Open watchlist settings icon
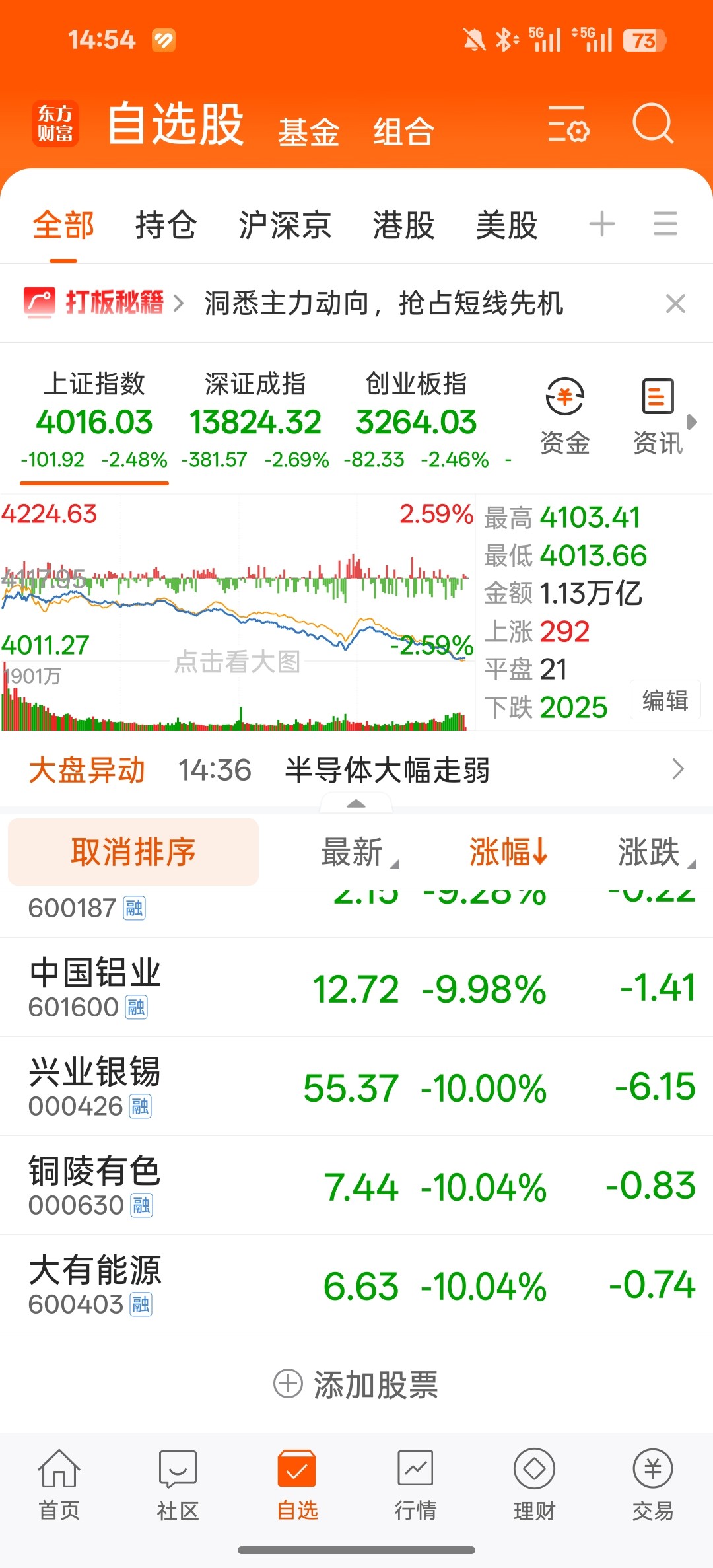713x1568 pixels. point(568,124)
